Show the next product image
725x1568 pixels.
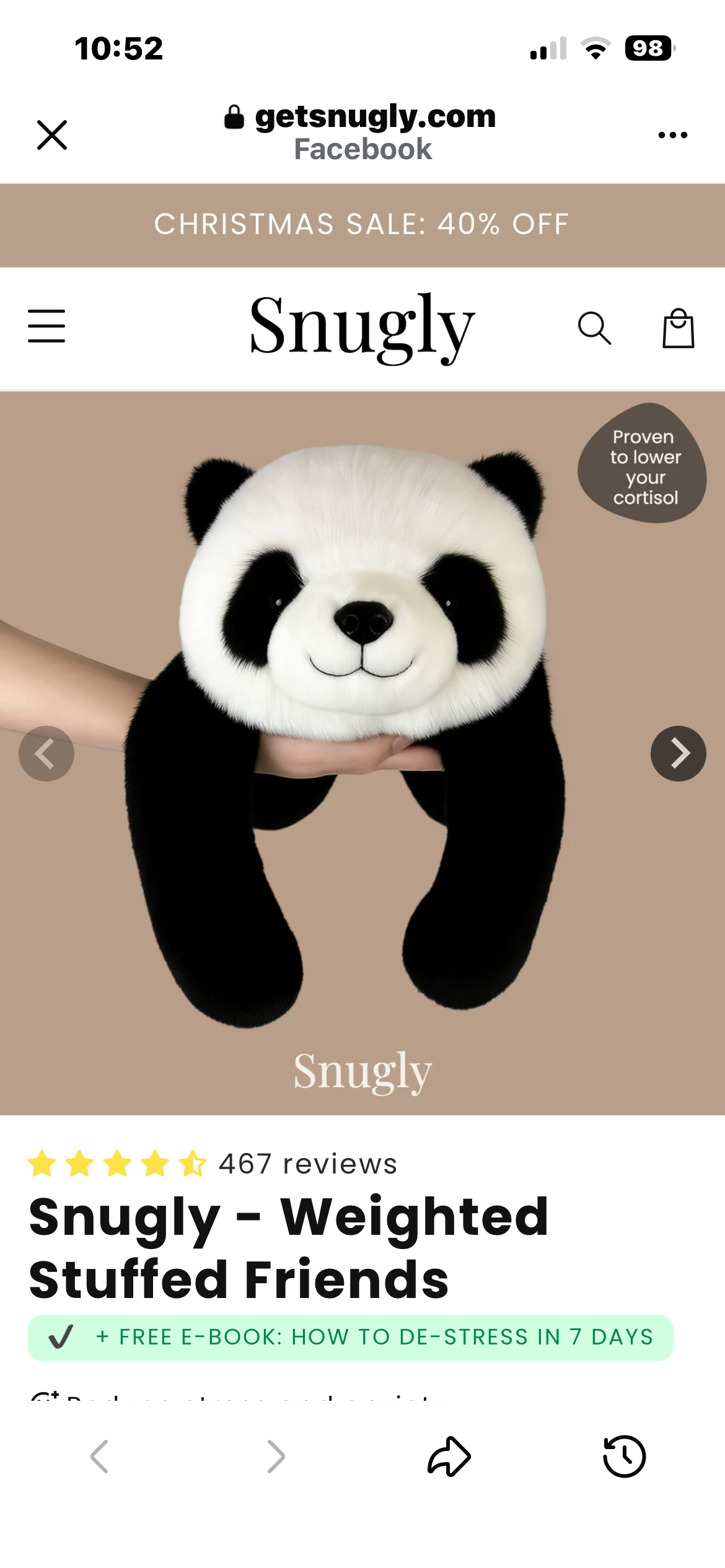click(x=678, y=753)
